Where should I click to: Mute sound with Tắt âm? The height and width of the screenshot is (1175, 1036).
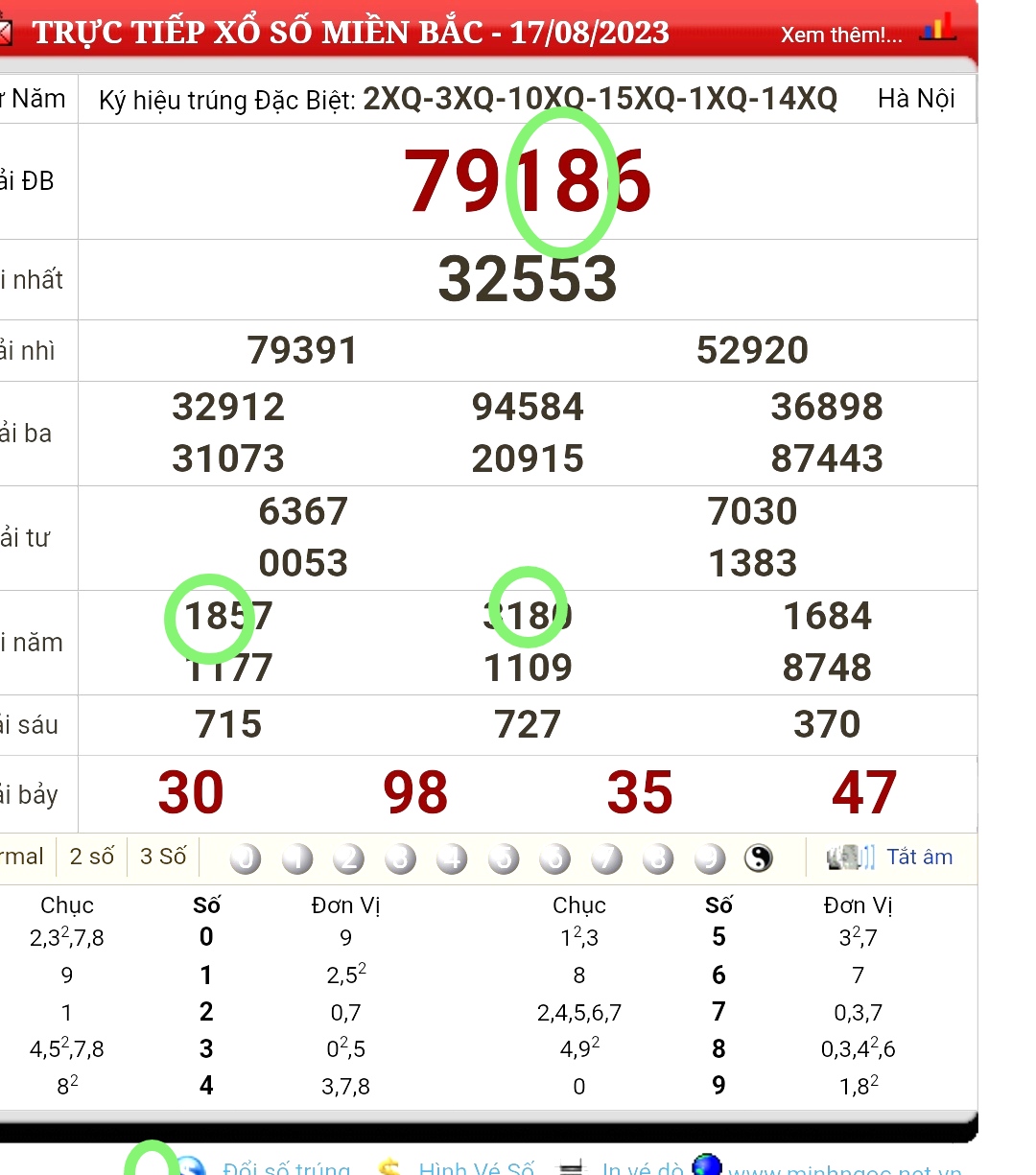click(918, 857)
